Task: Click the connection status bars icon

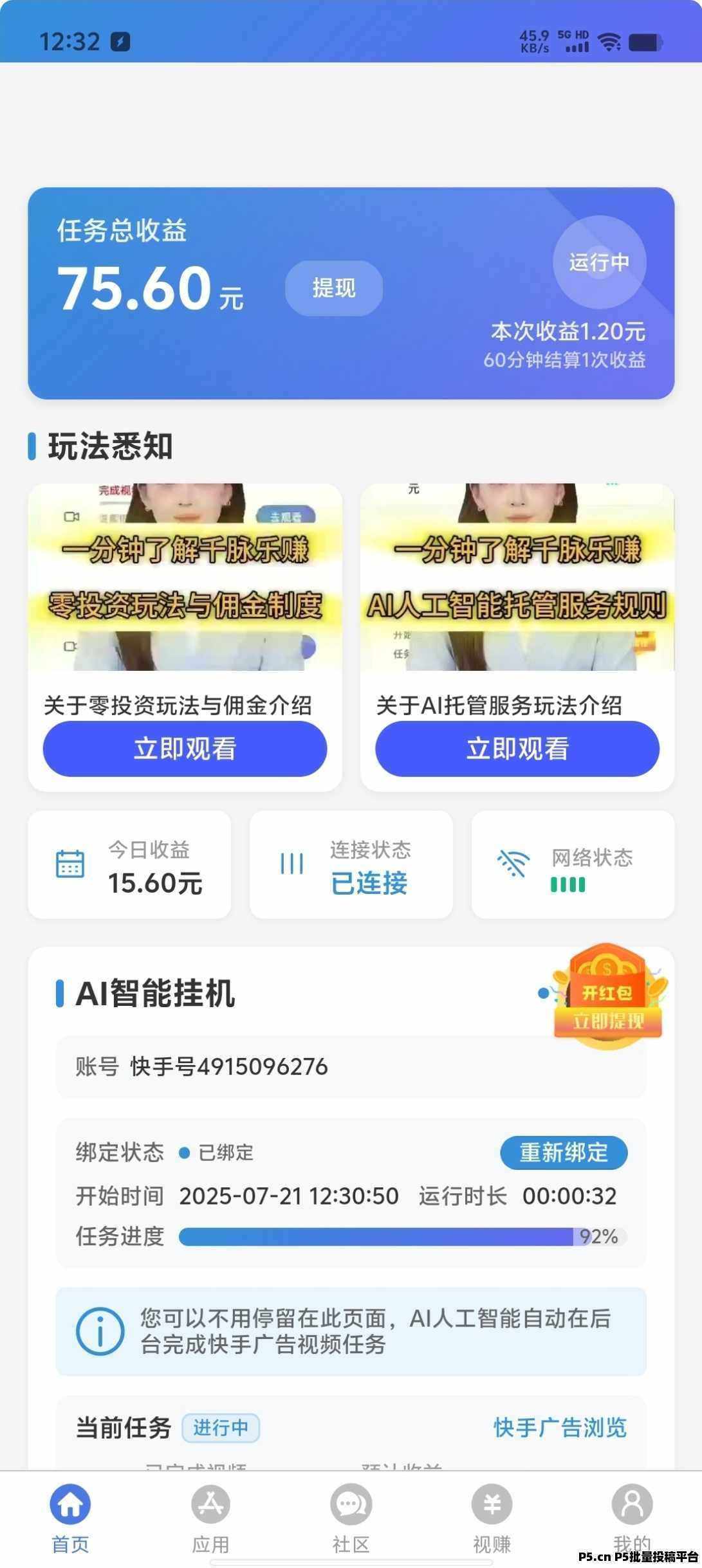Action: (291, 864)
